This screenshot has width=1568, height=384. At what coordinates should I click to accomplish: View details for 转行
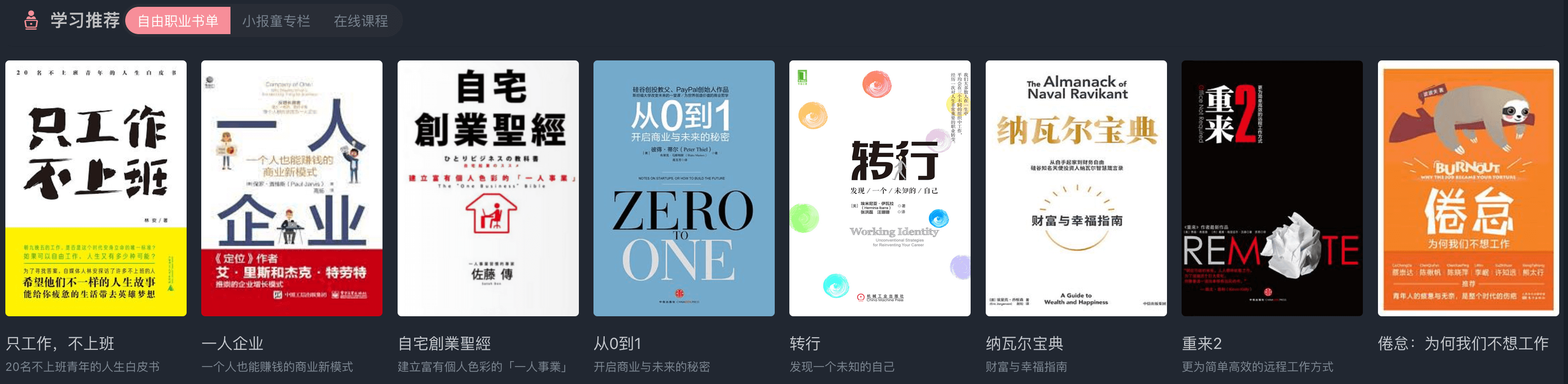coord(880,188)
